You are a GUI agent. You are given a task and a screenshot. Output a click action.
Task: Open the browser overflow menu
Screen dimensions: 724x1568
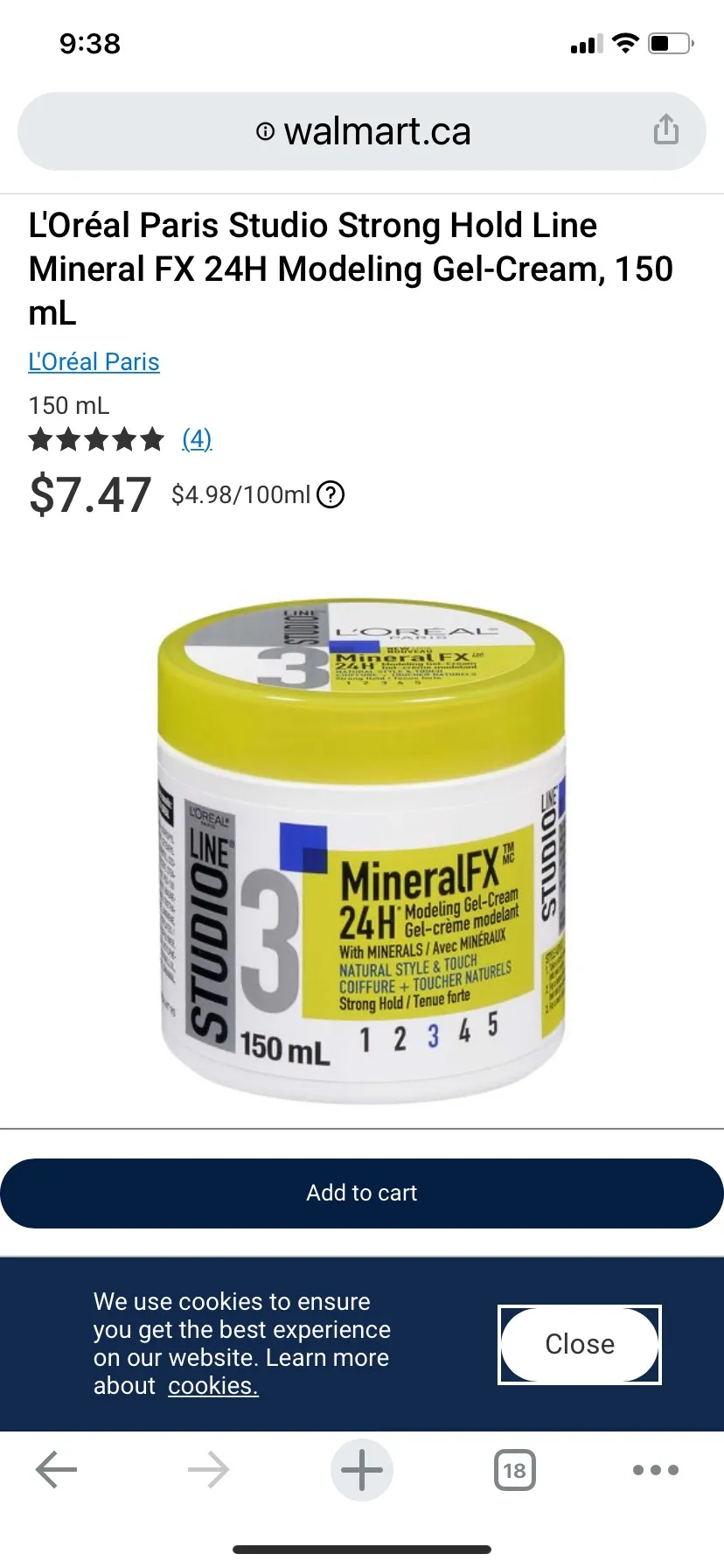[x=655, y=1470]
